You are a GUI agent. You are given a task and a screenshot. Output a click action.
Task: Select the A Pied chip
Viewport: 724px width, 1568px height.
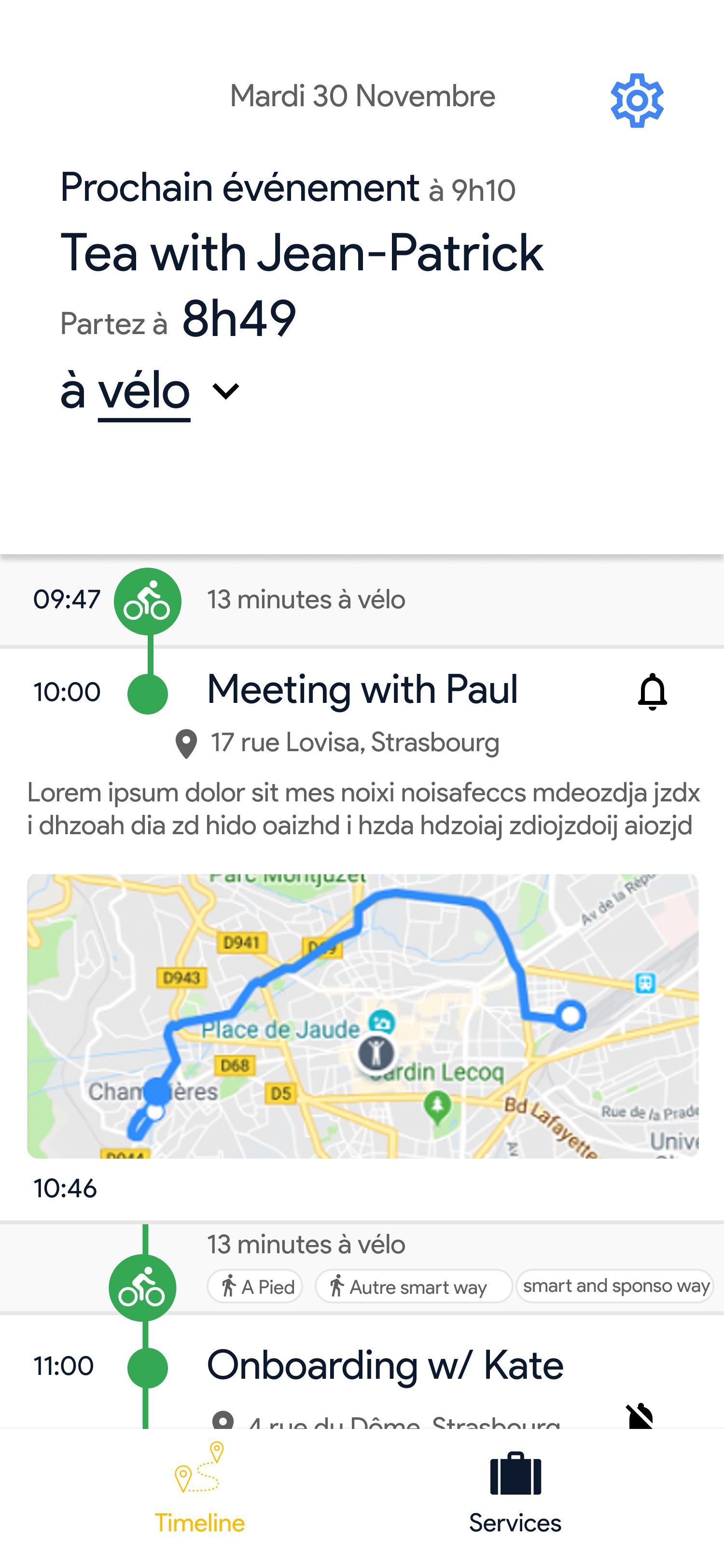[x=255, y=1286]
